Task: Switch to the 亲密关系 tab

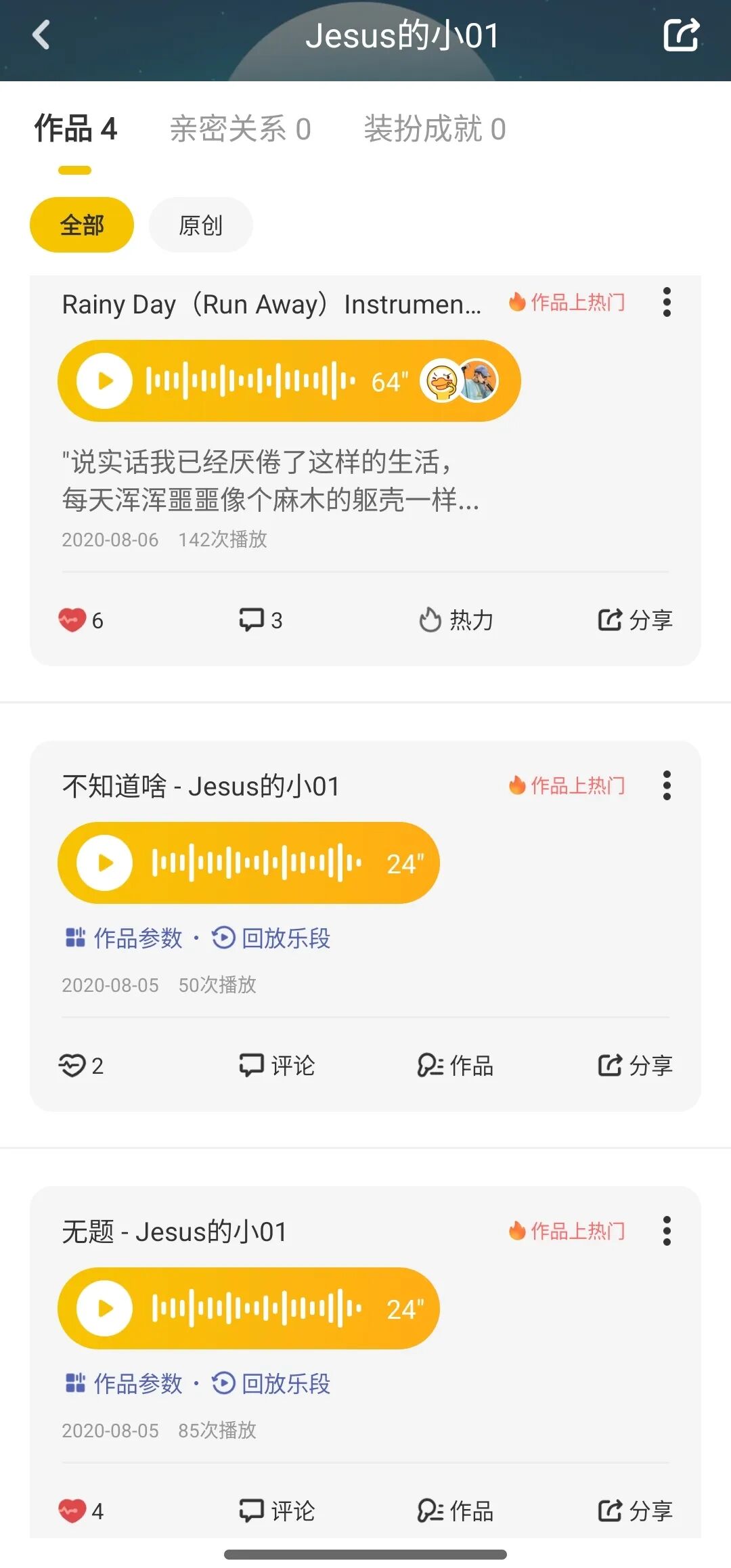Action: click(240, 129)
